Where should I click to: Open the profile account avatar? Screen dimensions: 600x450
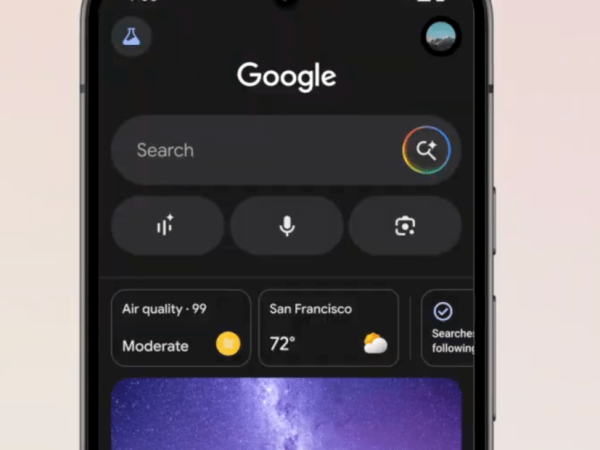pyautogui.click(x=441, y=37)
